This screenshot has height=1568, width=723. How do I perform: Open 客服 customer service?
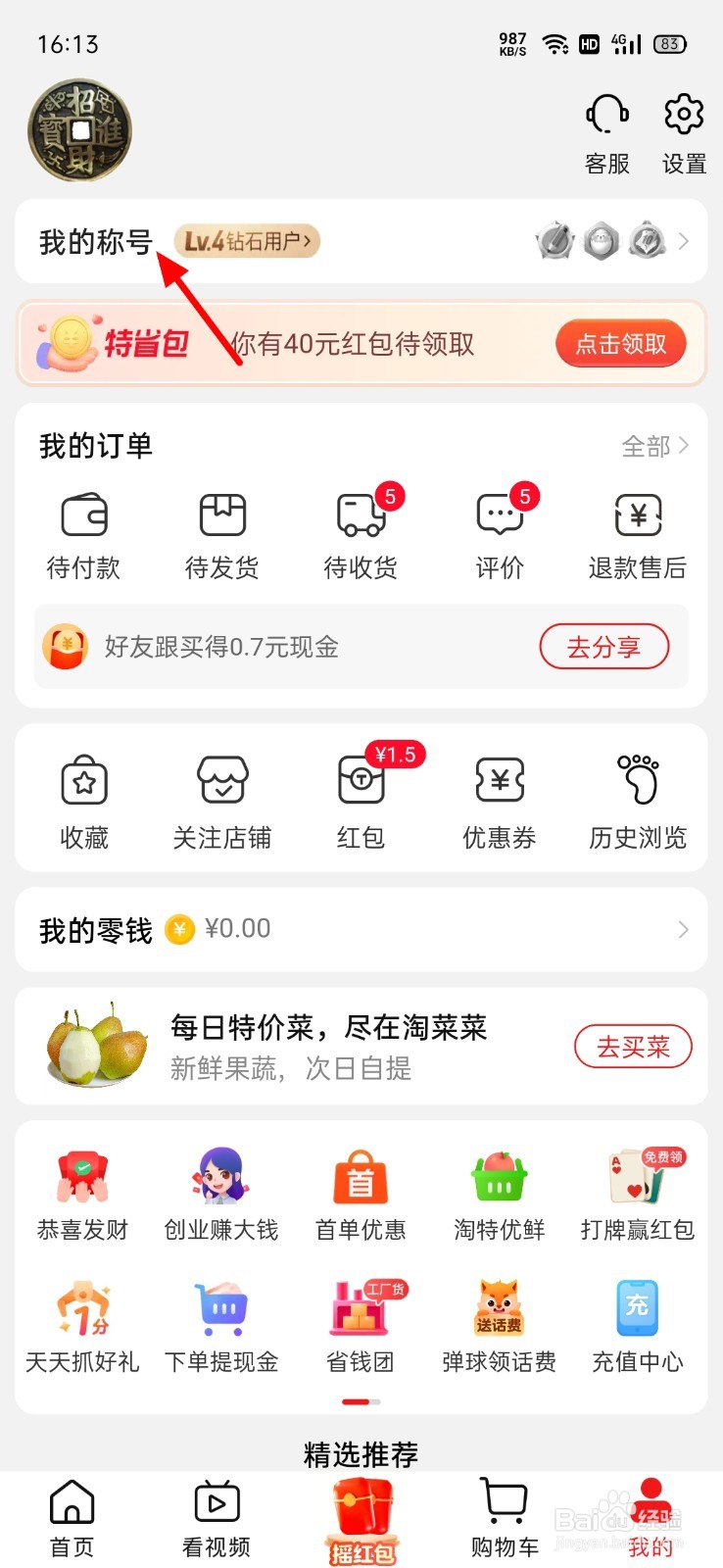tap(607, 133)
